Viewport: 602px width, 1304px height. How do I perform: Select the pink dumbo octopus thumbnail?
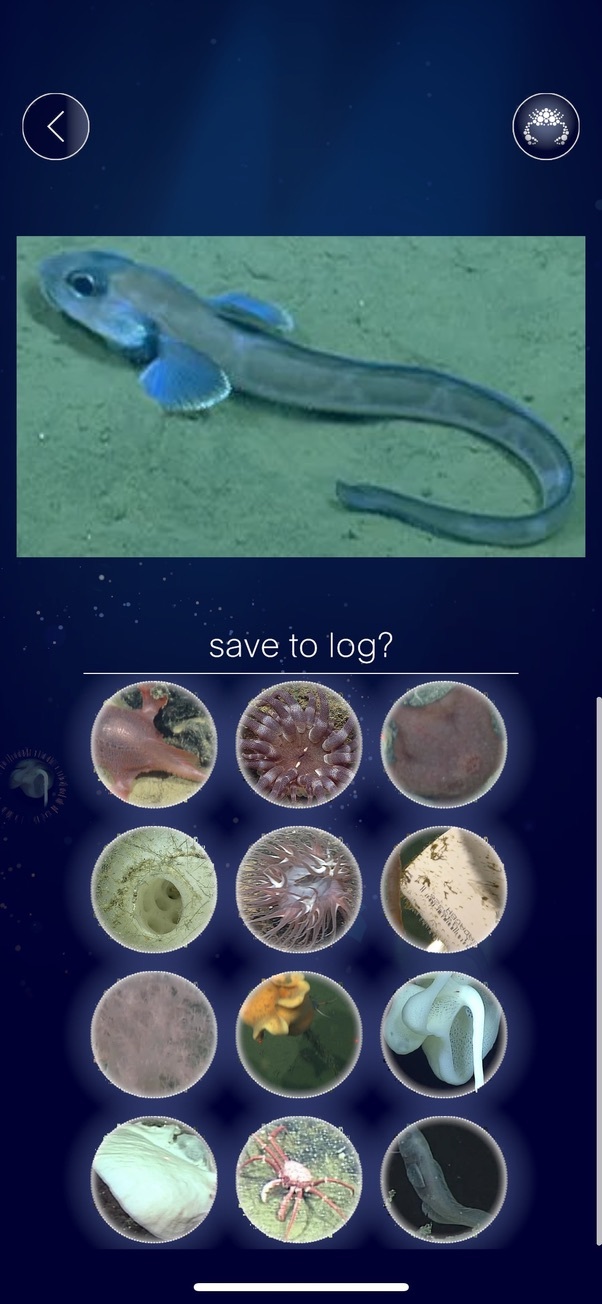[154, 744]
